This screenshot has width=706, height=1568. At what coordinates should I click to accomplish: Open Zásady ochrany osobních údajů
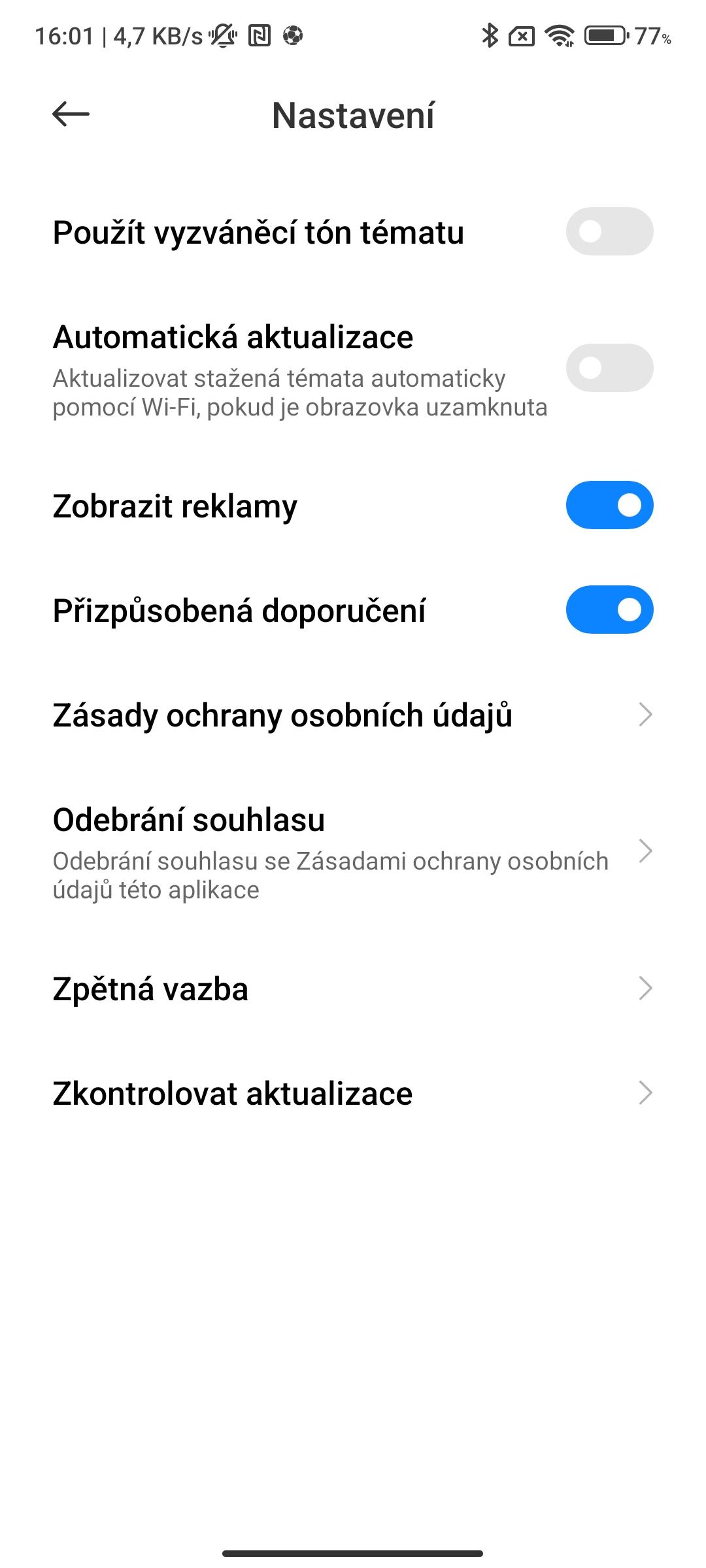click(x=353, y=715)
